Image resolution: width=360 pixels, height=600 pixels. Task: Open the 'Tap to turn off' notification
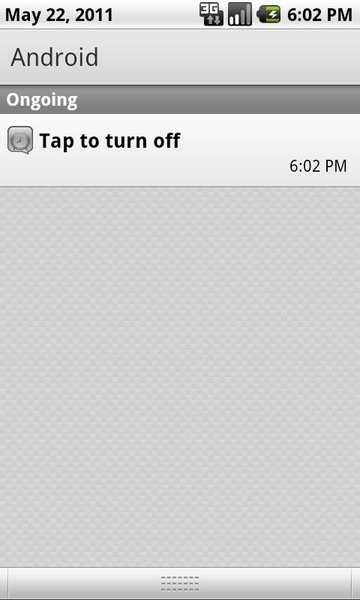(x=180, y=150)
